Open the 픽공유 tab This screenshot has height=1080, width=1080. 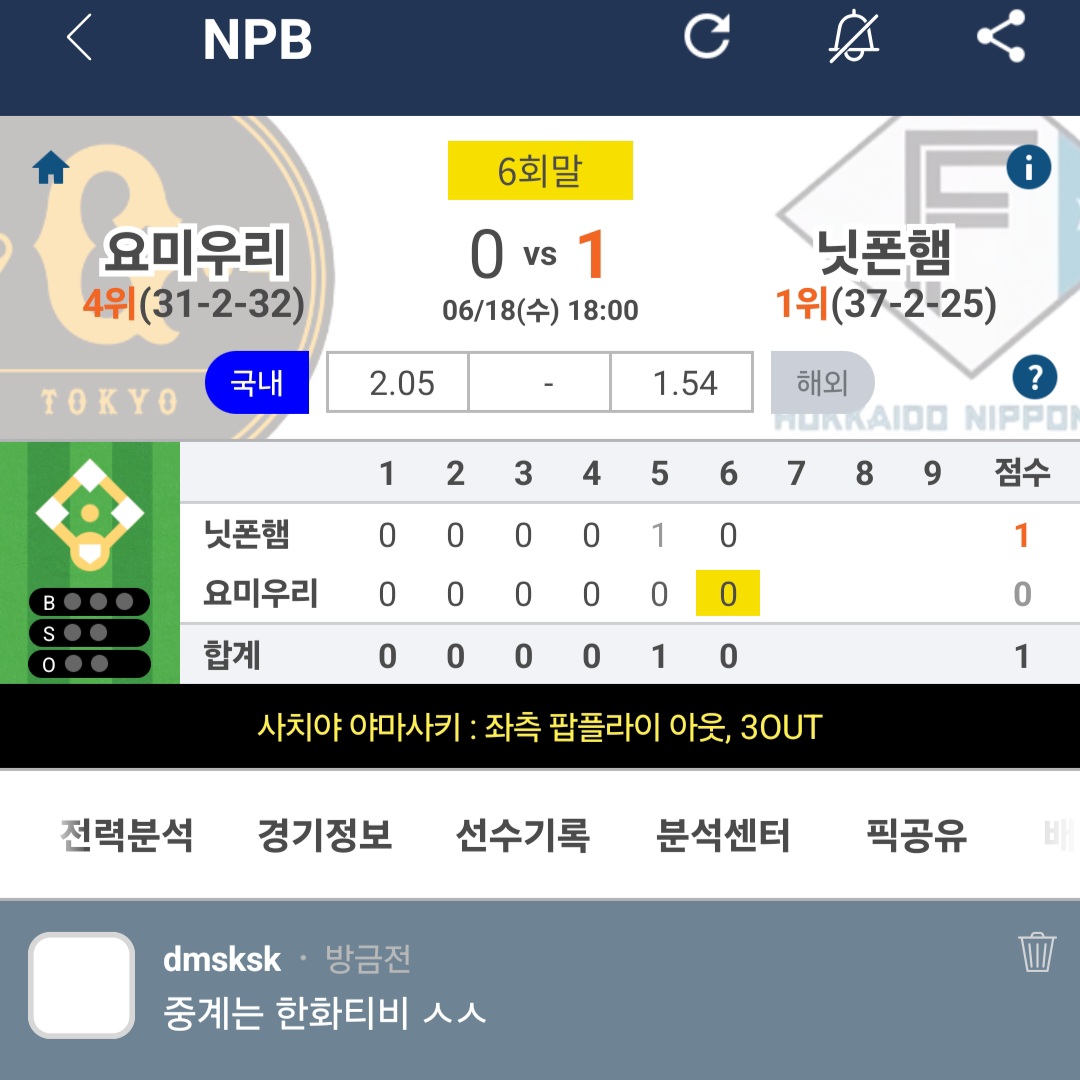[x=916, y=835]
